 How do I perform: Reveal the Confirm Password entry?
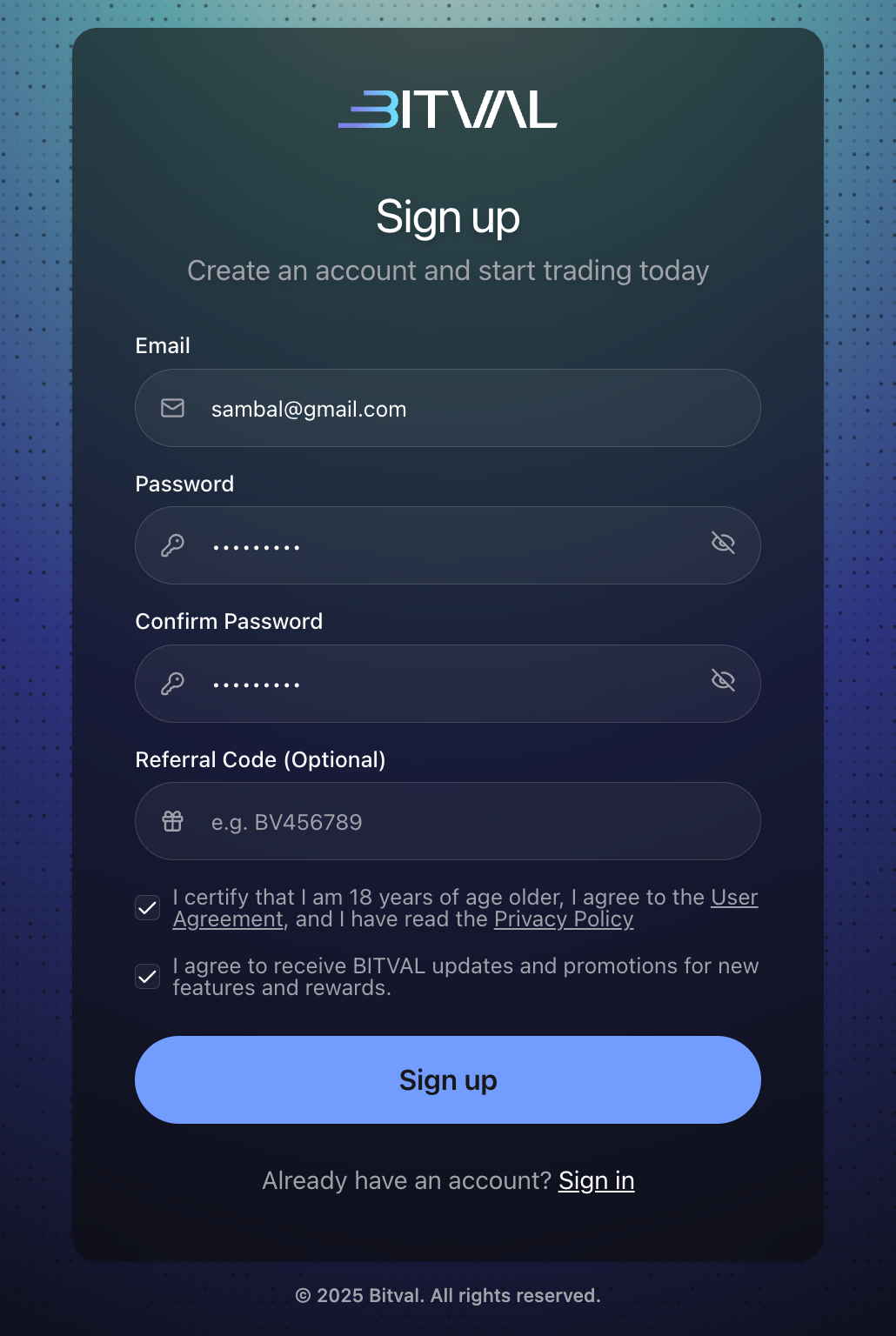tap(723, 680)
